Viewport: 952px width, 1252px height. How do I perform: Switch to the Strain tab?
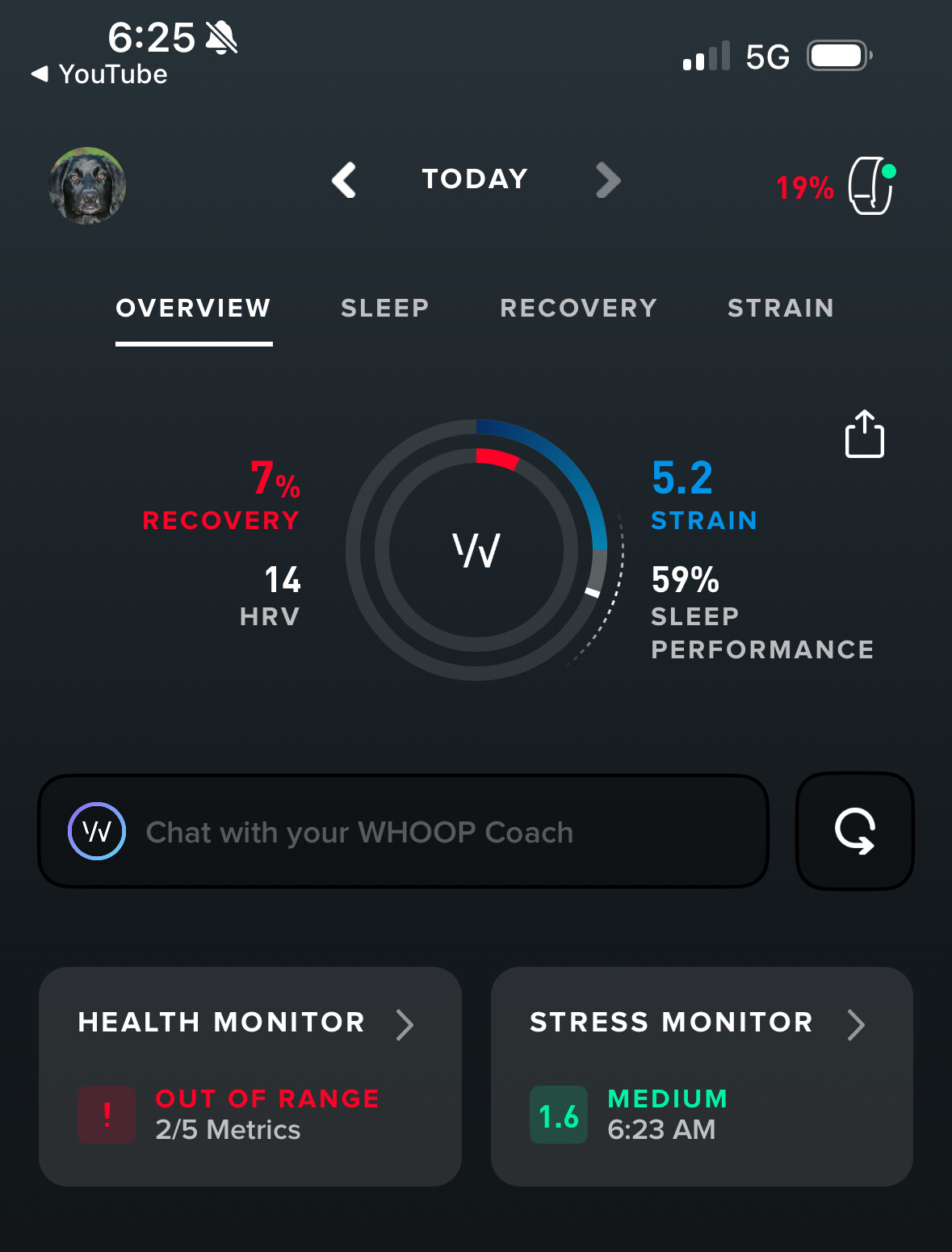tap(780, 308)
